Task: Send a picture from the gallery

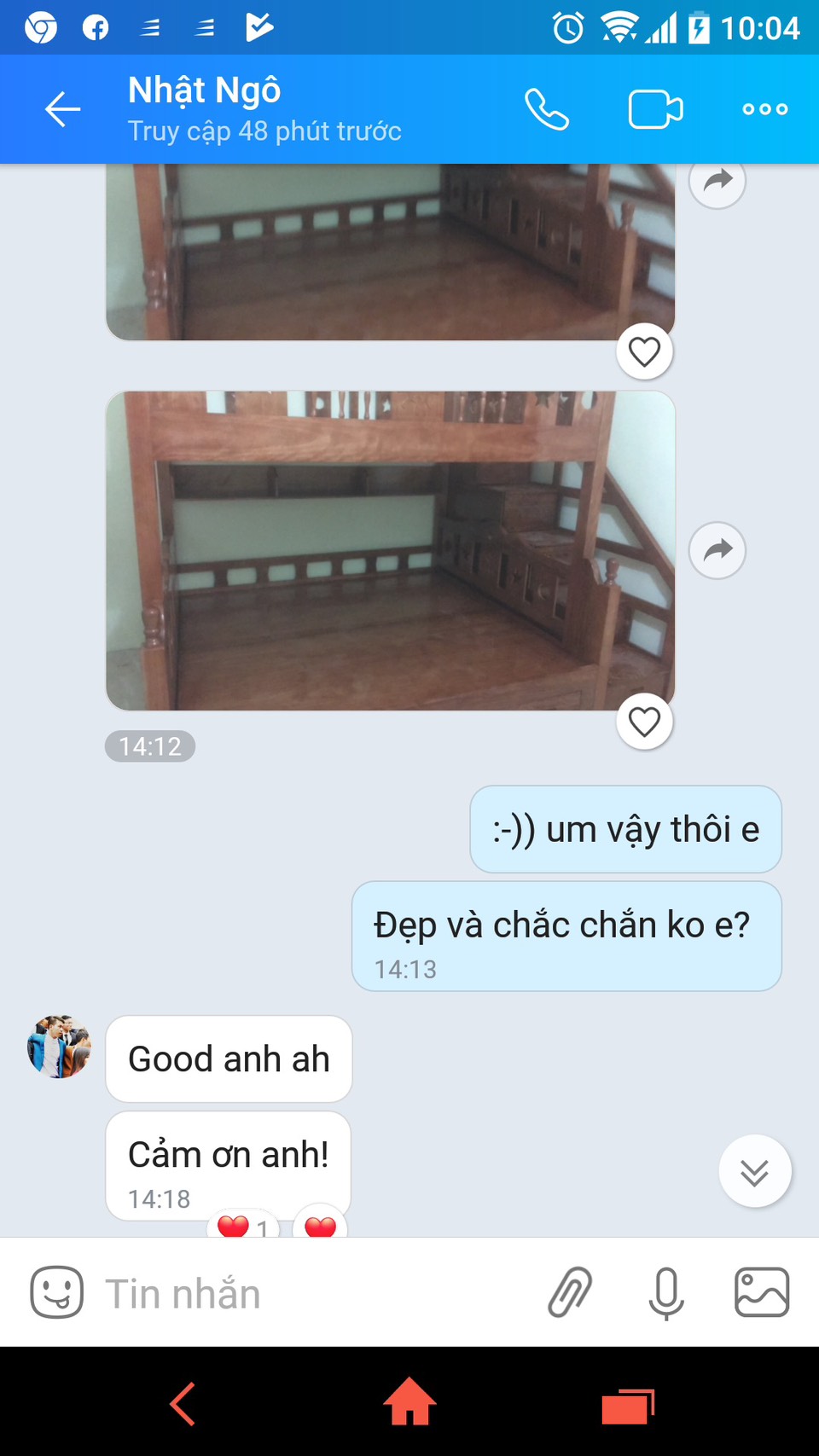Action: click(762, 1292)
